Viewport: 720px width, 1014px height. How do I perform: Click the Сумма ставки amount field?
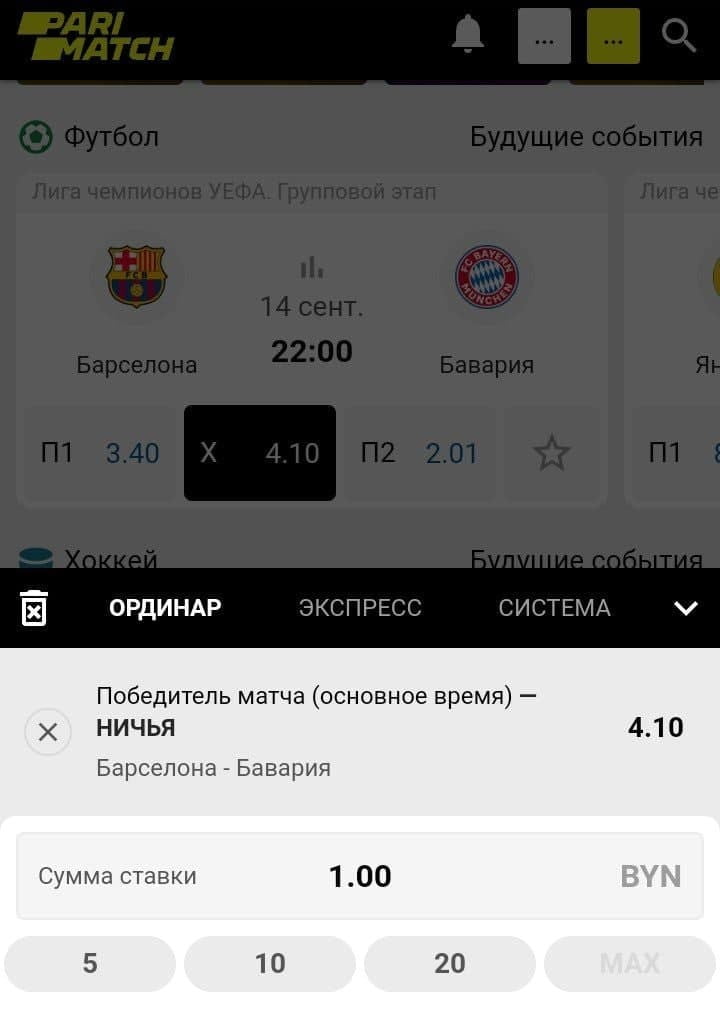tap(360, 876)
